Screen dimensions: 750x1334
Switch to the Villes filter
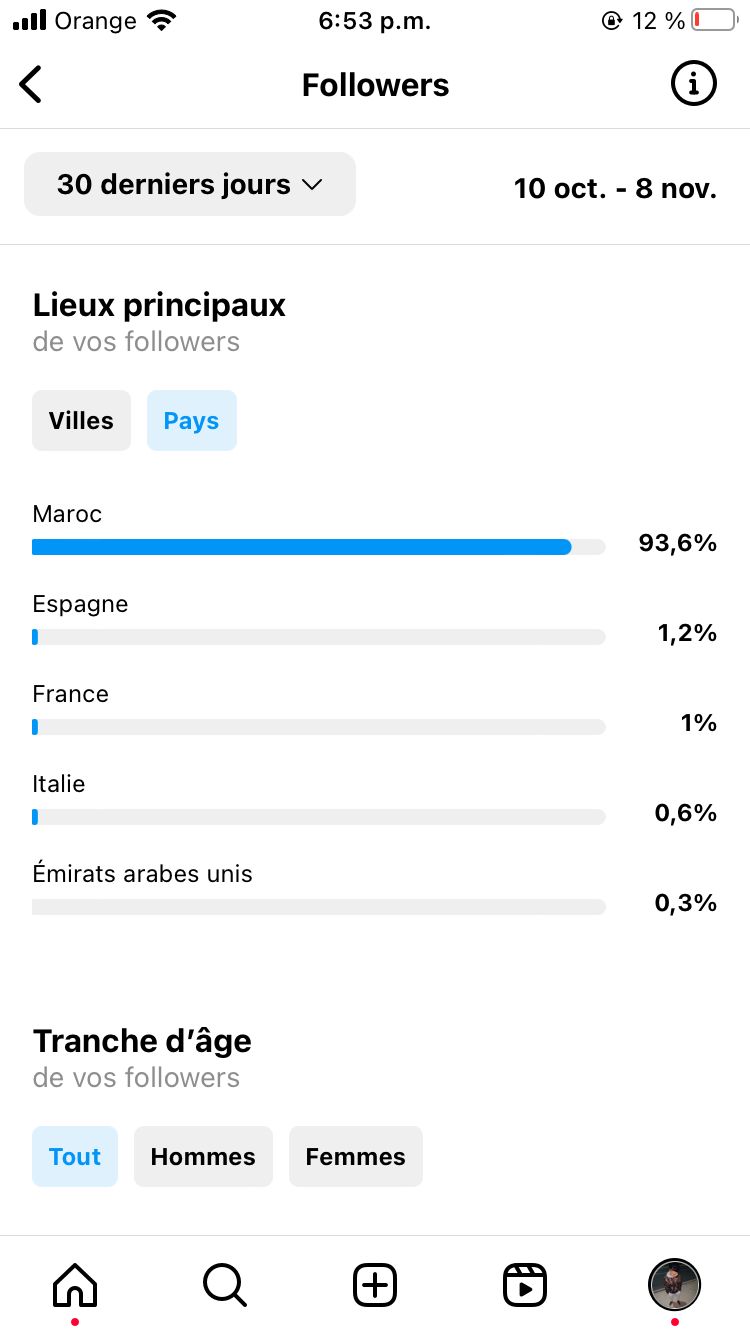coord(81,420)
